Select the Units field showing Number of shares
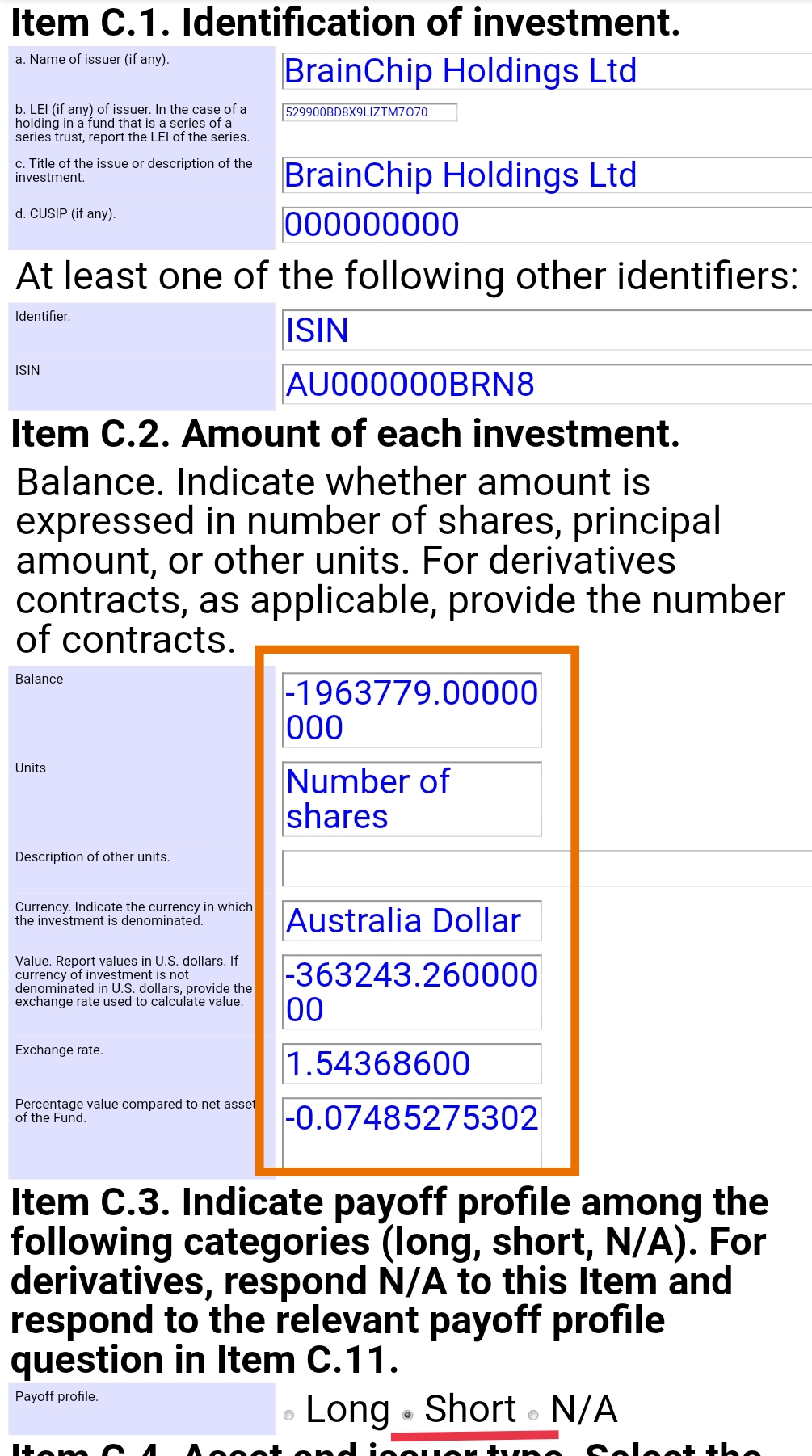Screen dimensions: 812x1456 tap(411, 799)
